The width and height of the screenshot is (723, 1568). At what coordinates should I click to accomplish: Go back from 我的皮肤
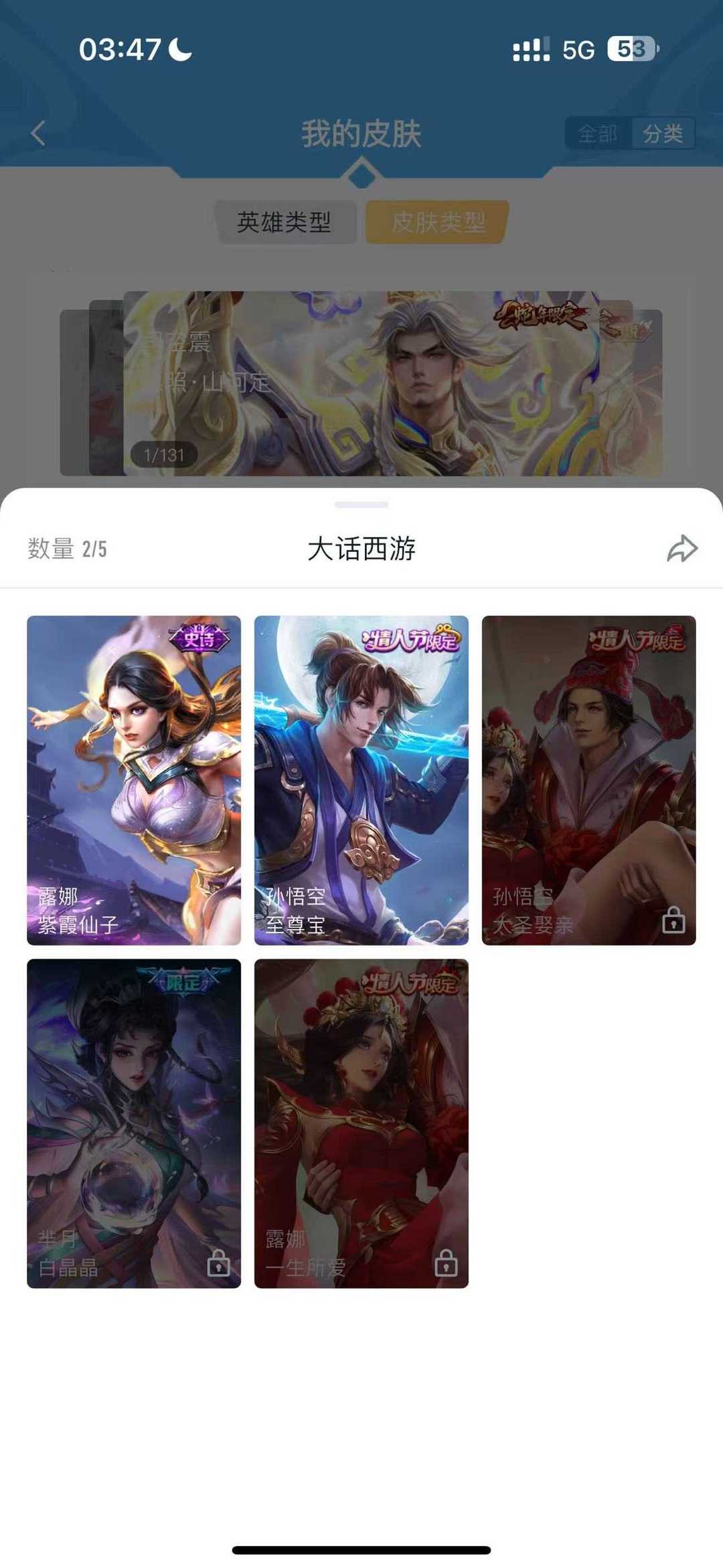[39, 133]
